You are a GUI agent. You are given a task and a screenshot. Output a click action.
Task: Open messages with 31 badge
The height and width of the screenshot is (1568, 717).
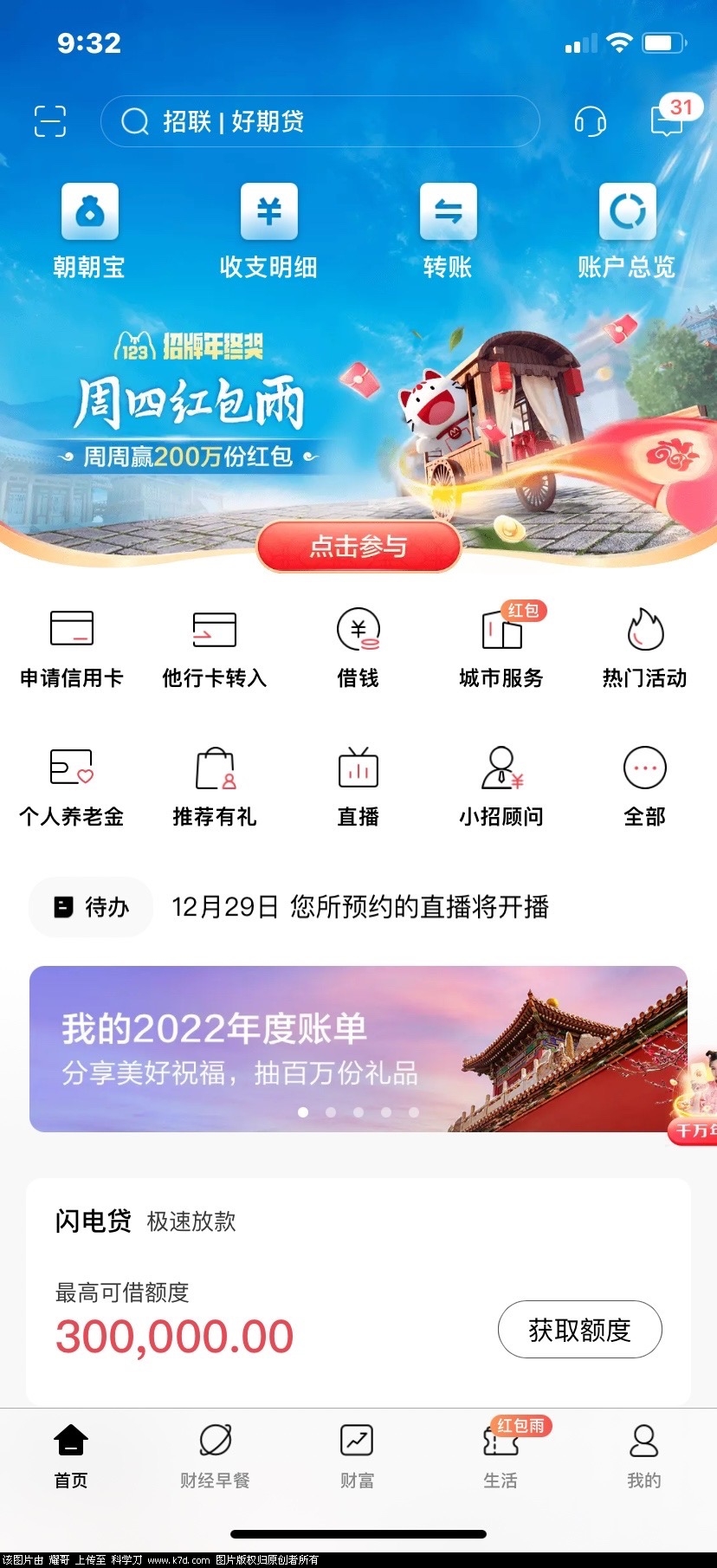pos(667,120)
